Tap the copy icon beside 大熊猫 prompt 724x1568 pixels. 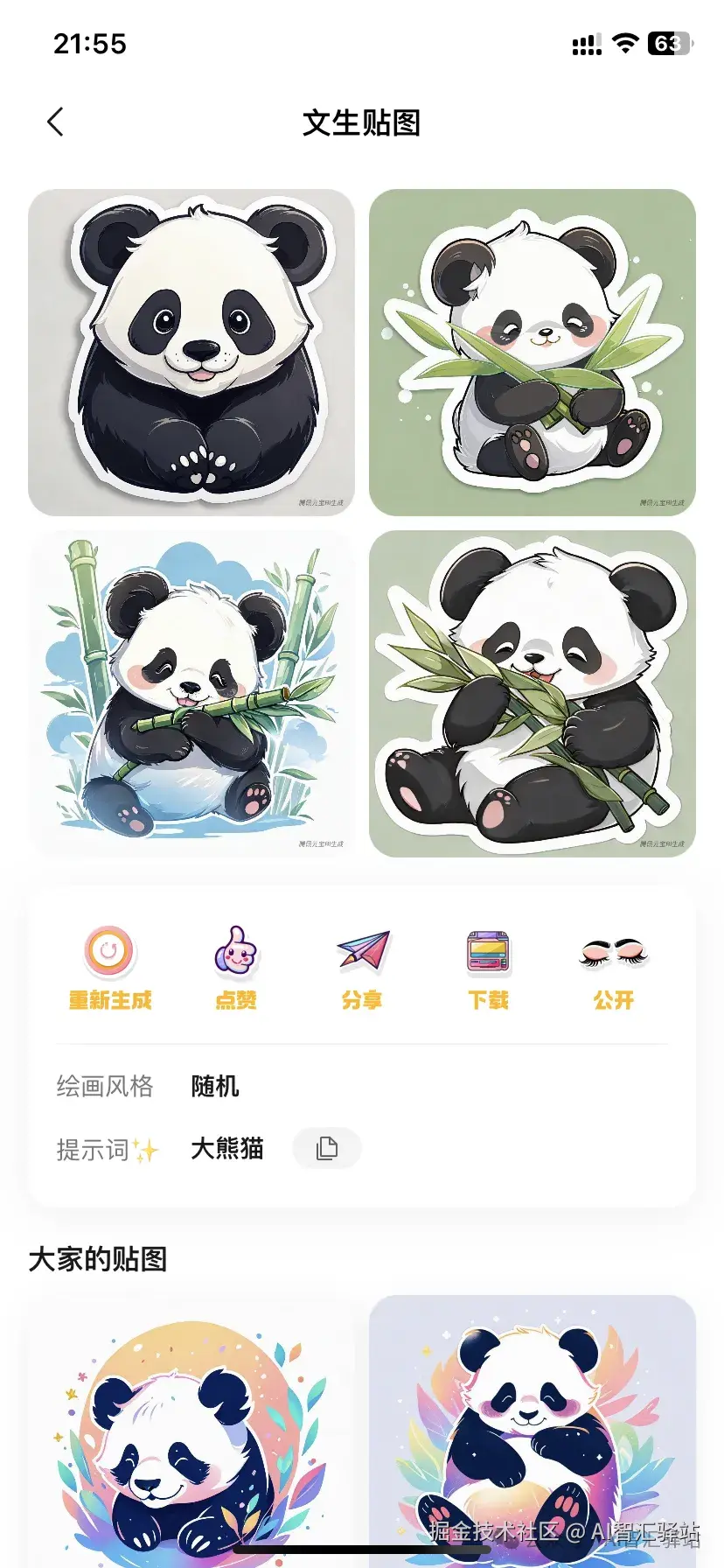326,1148
